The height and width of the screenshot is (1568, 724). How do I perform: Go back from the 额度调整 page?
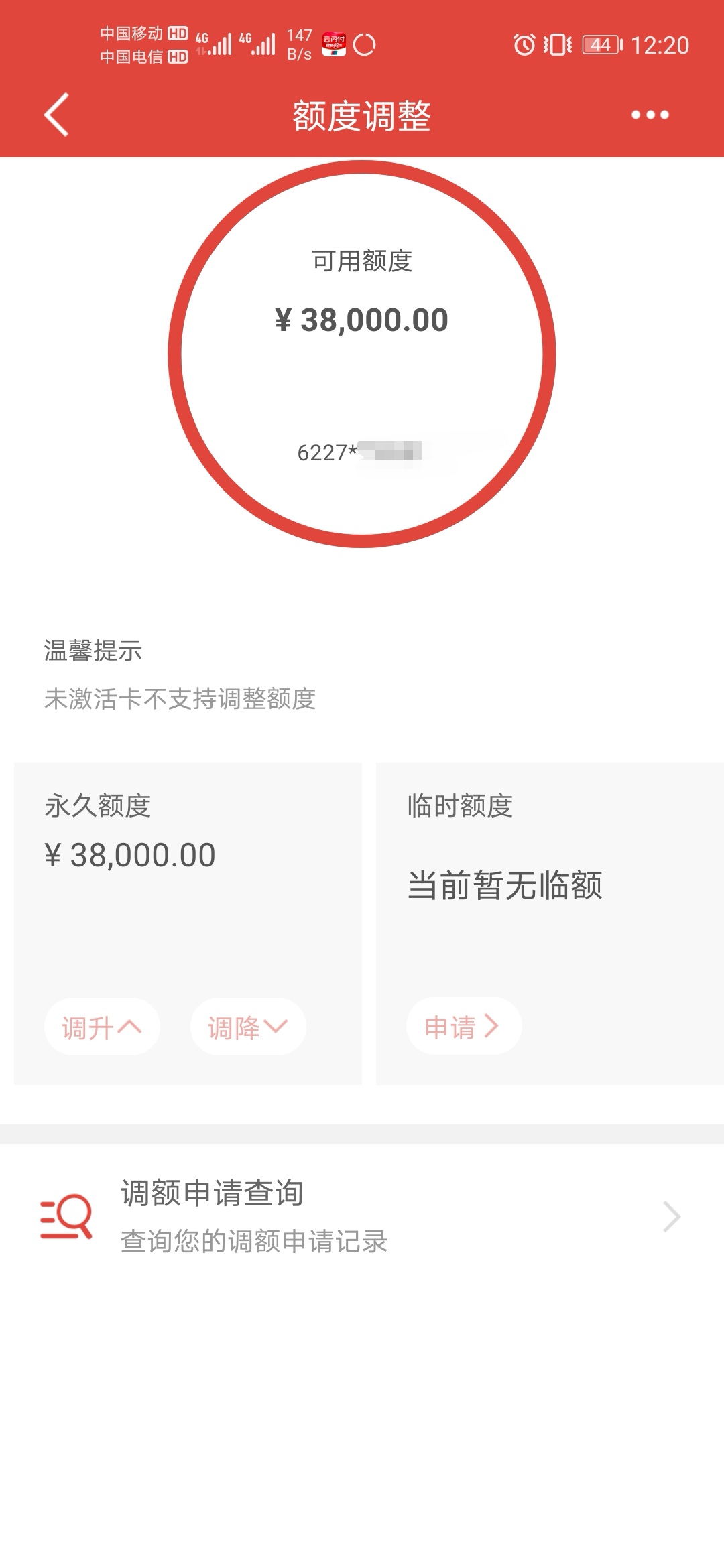tap(57, 115)
